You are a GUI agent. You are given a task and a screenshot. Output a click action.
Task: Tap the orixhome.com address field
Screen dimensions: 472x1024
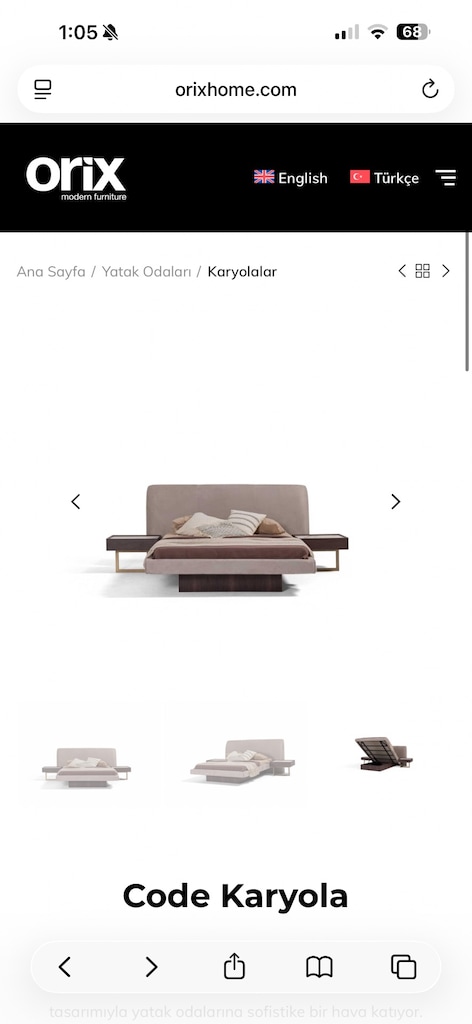pos(236,89)
